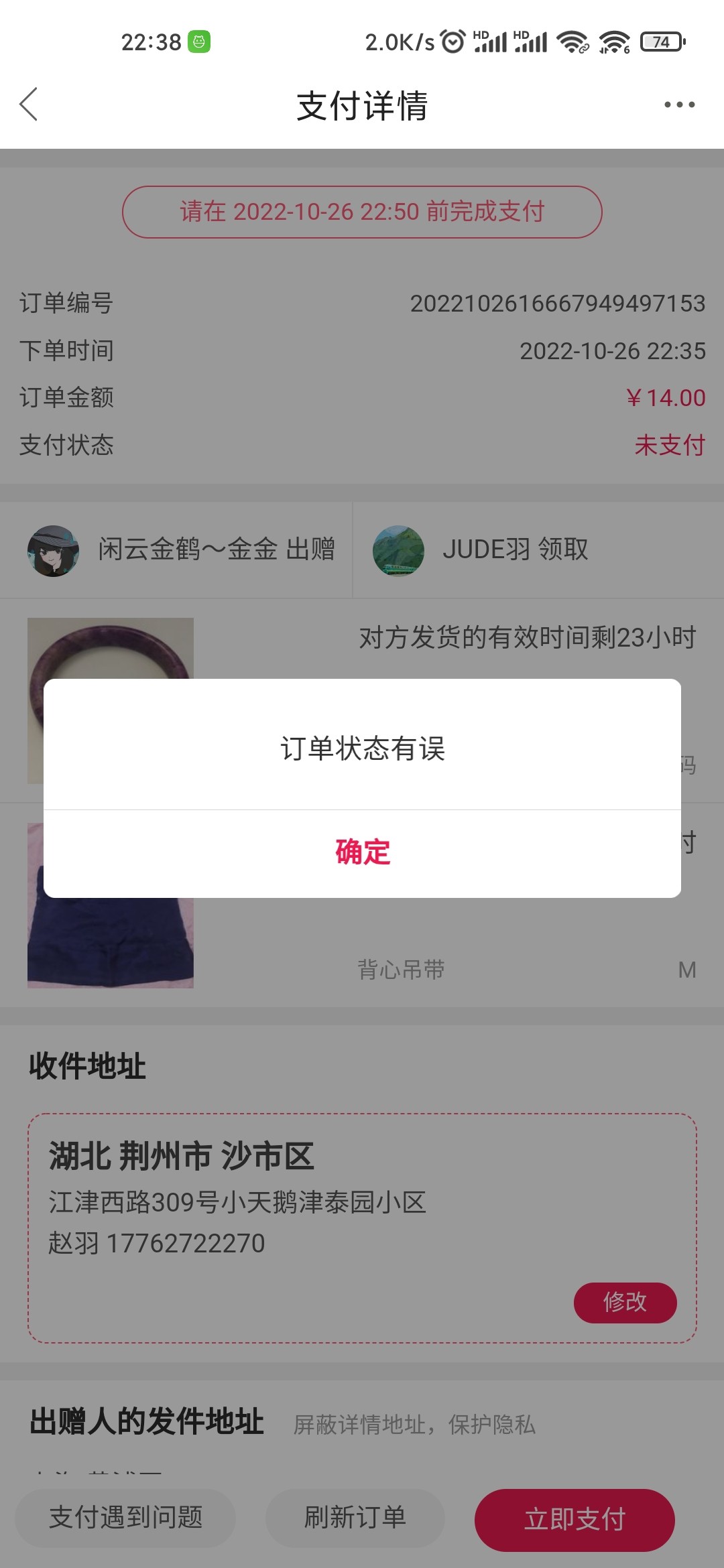View recipient JUDE羽's profile
The width and height of the screenshot is (724, 1568).
398,551
